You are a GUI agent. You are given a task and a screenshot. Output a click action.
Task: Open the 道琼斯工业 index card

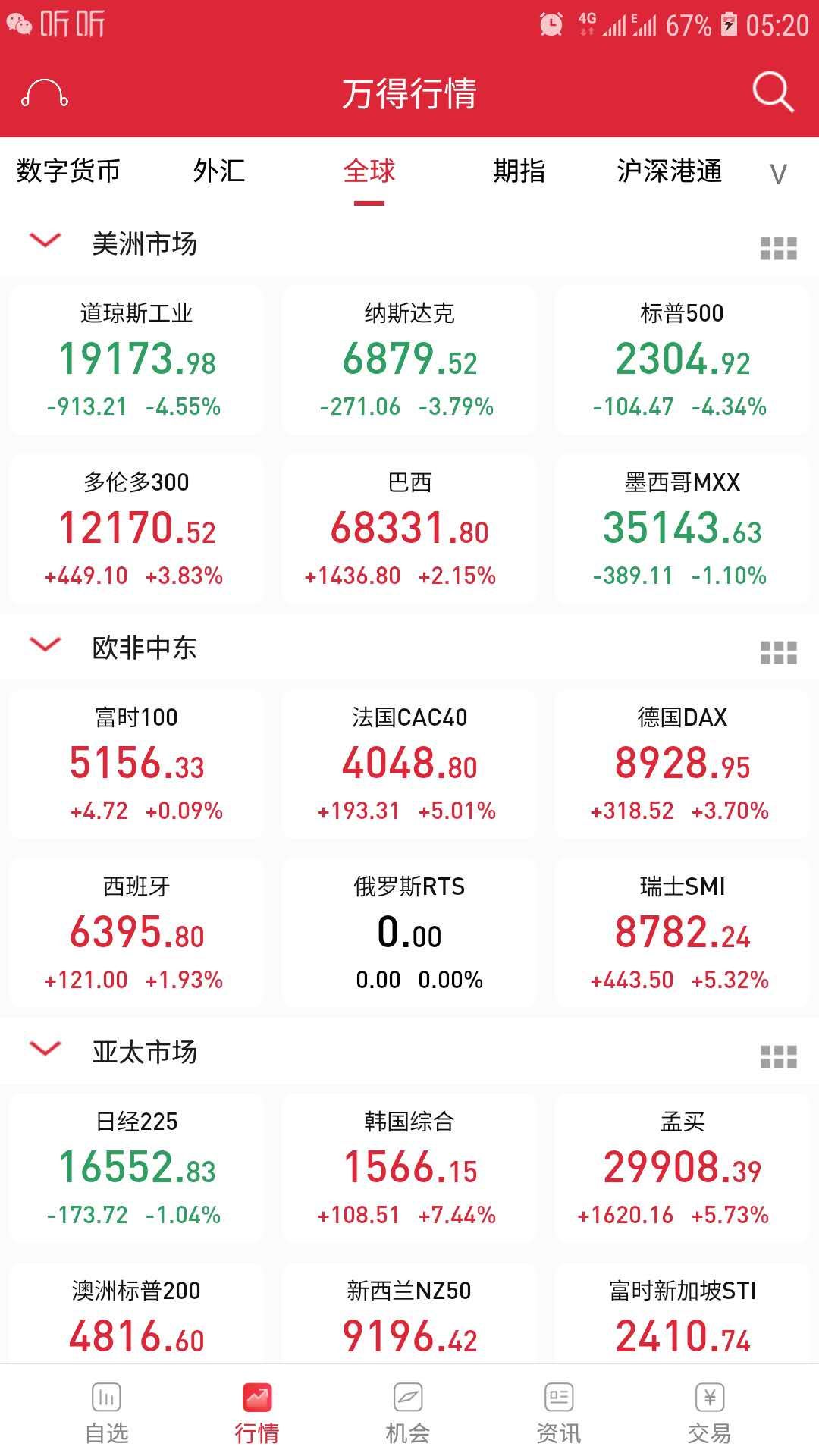coord(136,359)
